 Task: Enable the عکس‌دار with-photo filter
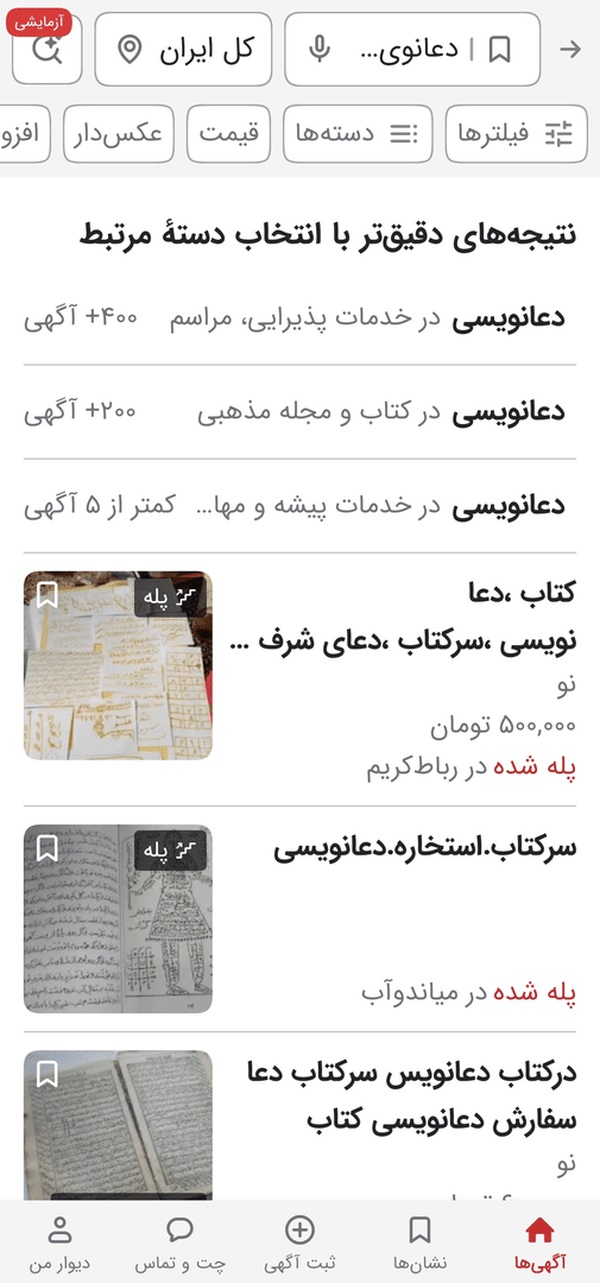119,133
